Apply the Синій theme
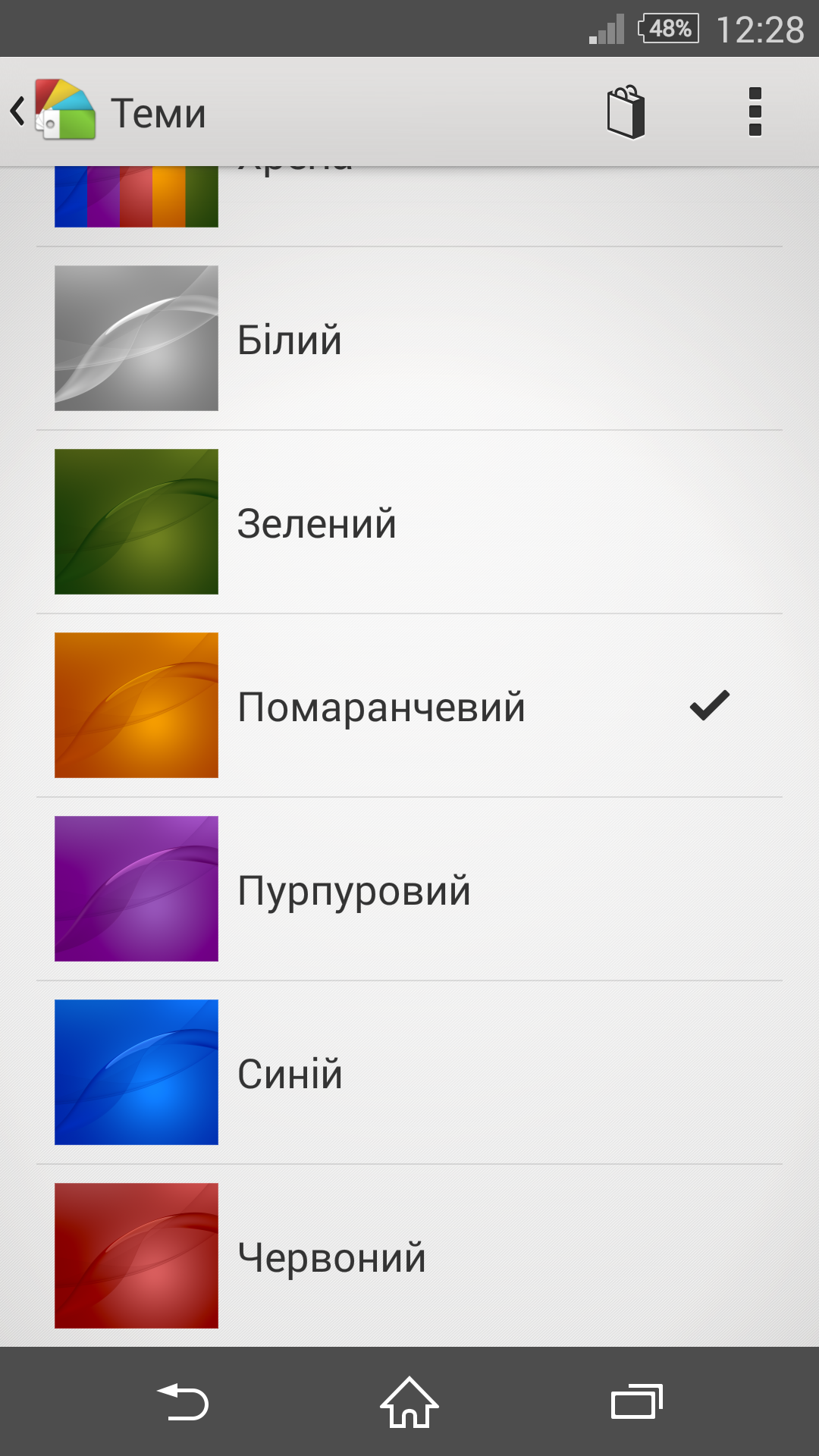 click(409, 1072)
